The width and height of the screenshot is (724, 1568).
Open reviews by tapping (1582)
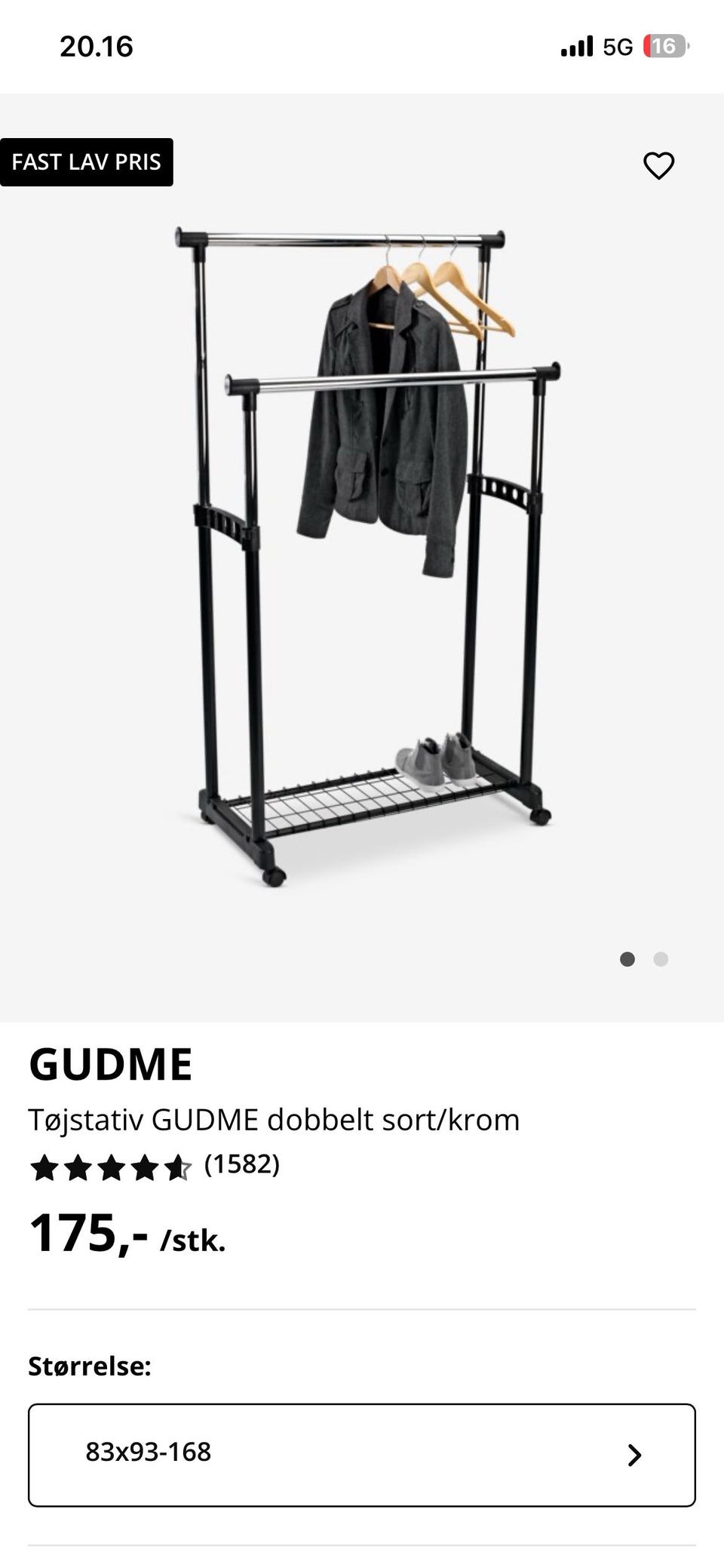[241, 1165]
